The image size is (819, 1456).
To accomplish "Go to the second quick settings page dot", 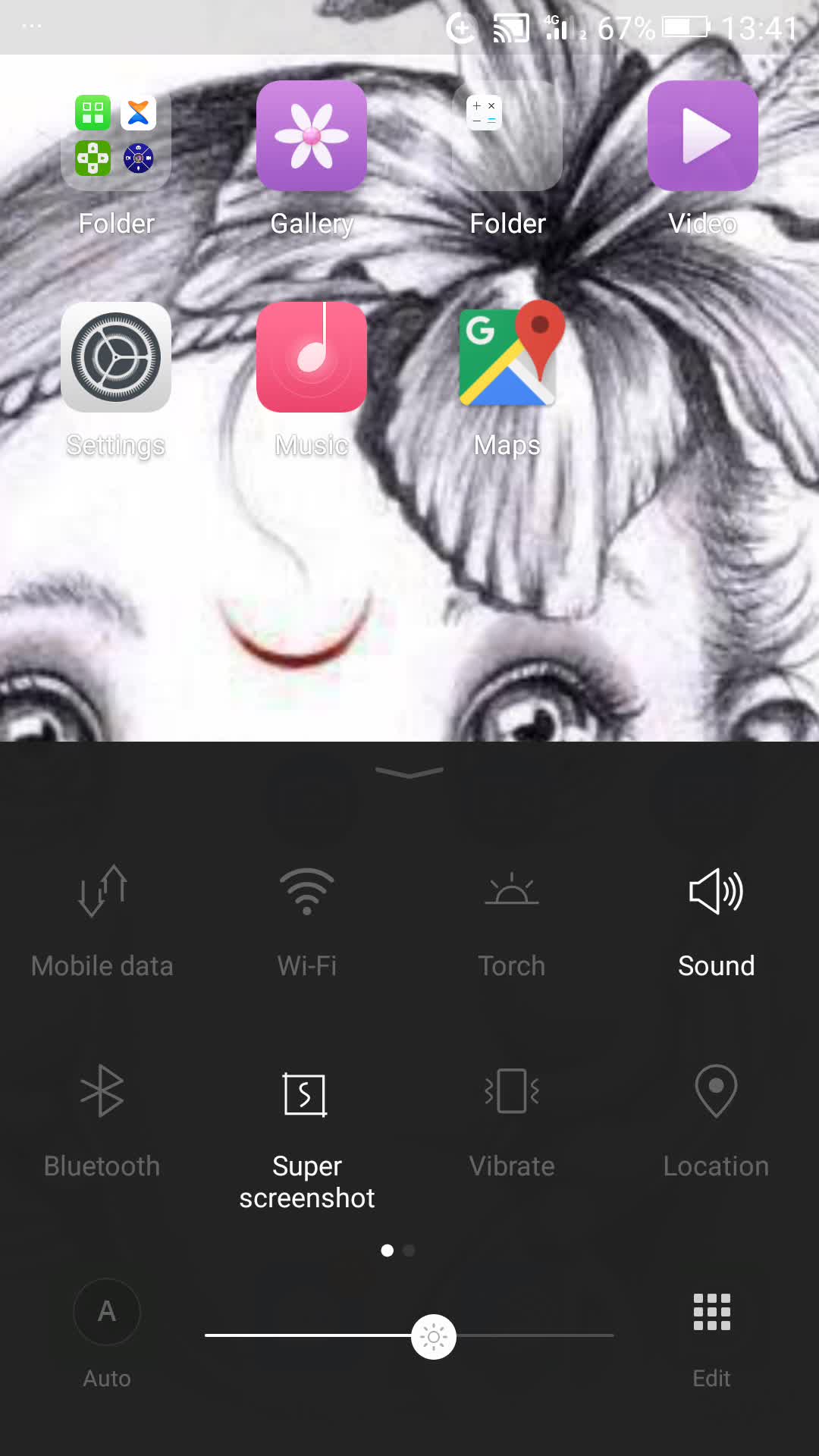I will [x=409, y=1250].
